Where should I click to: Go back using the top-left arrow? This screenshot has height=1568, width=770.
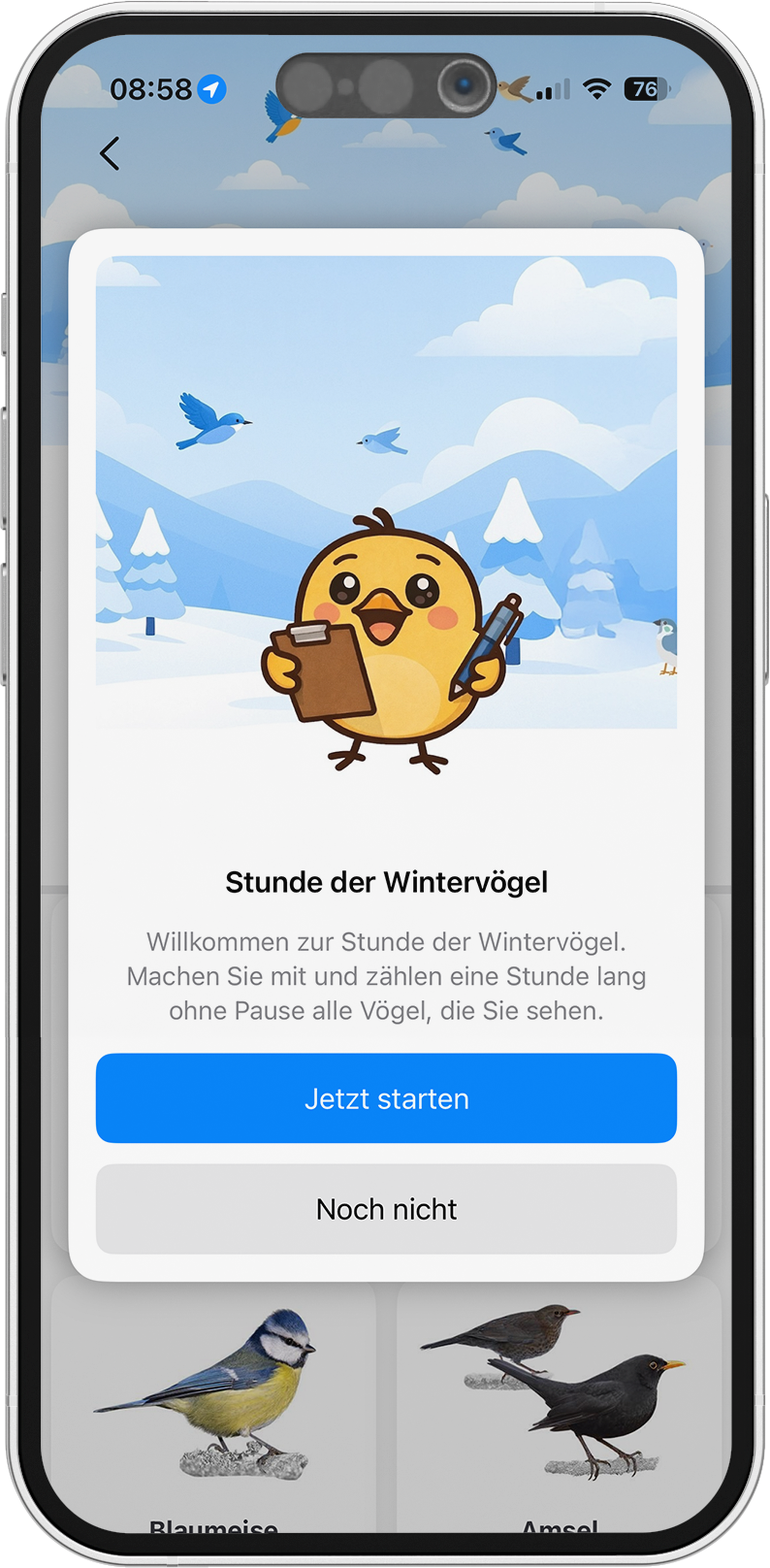[x=110, y=153]
